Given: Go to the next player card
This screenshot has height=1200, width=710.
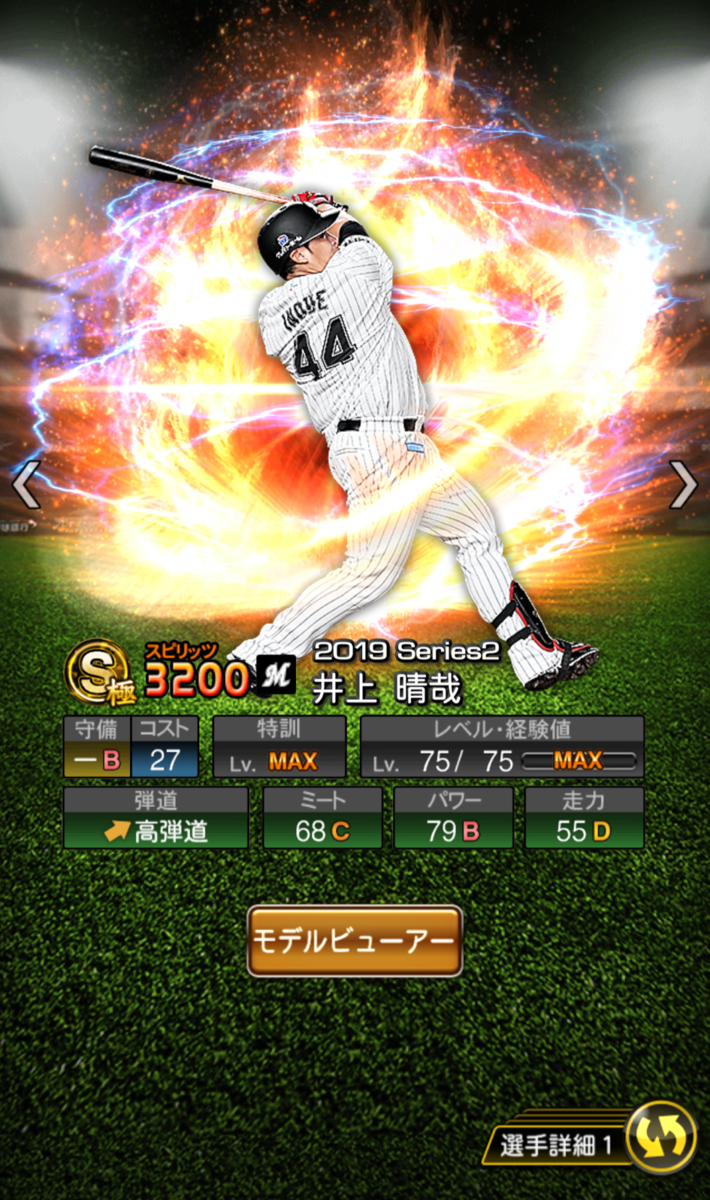Looking at the screenshot, I should [x=684, y=485].
